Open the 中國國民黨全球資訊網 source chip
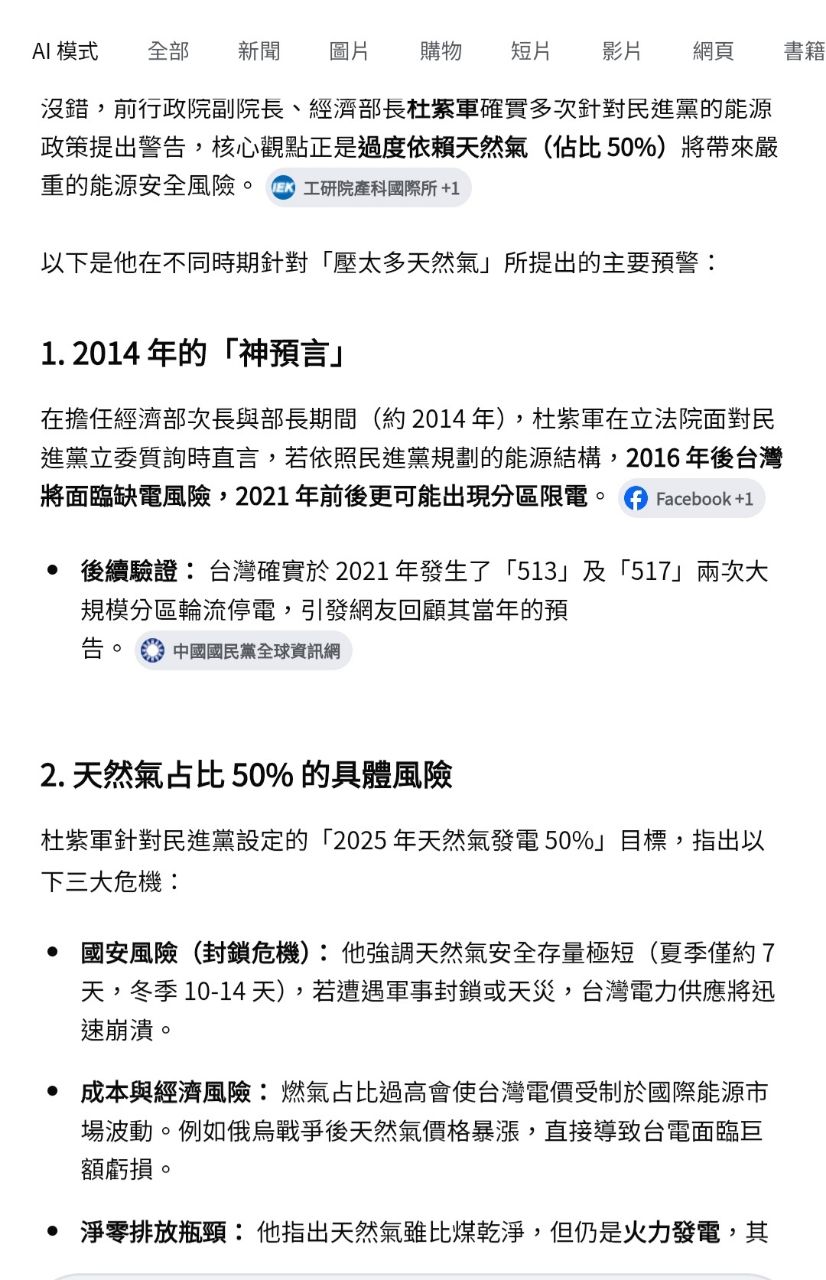The width and height of the screenshot is (826, 1280). 243,651
